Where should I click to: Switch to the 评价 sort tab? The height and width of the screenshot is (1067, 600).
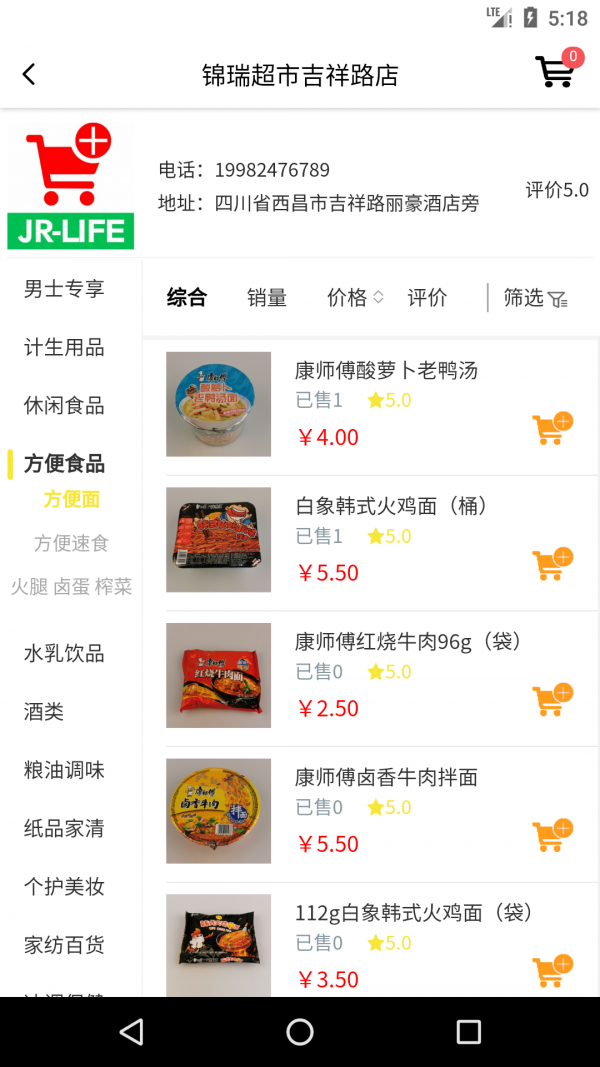(x=427, y=297)
